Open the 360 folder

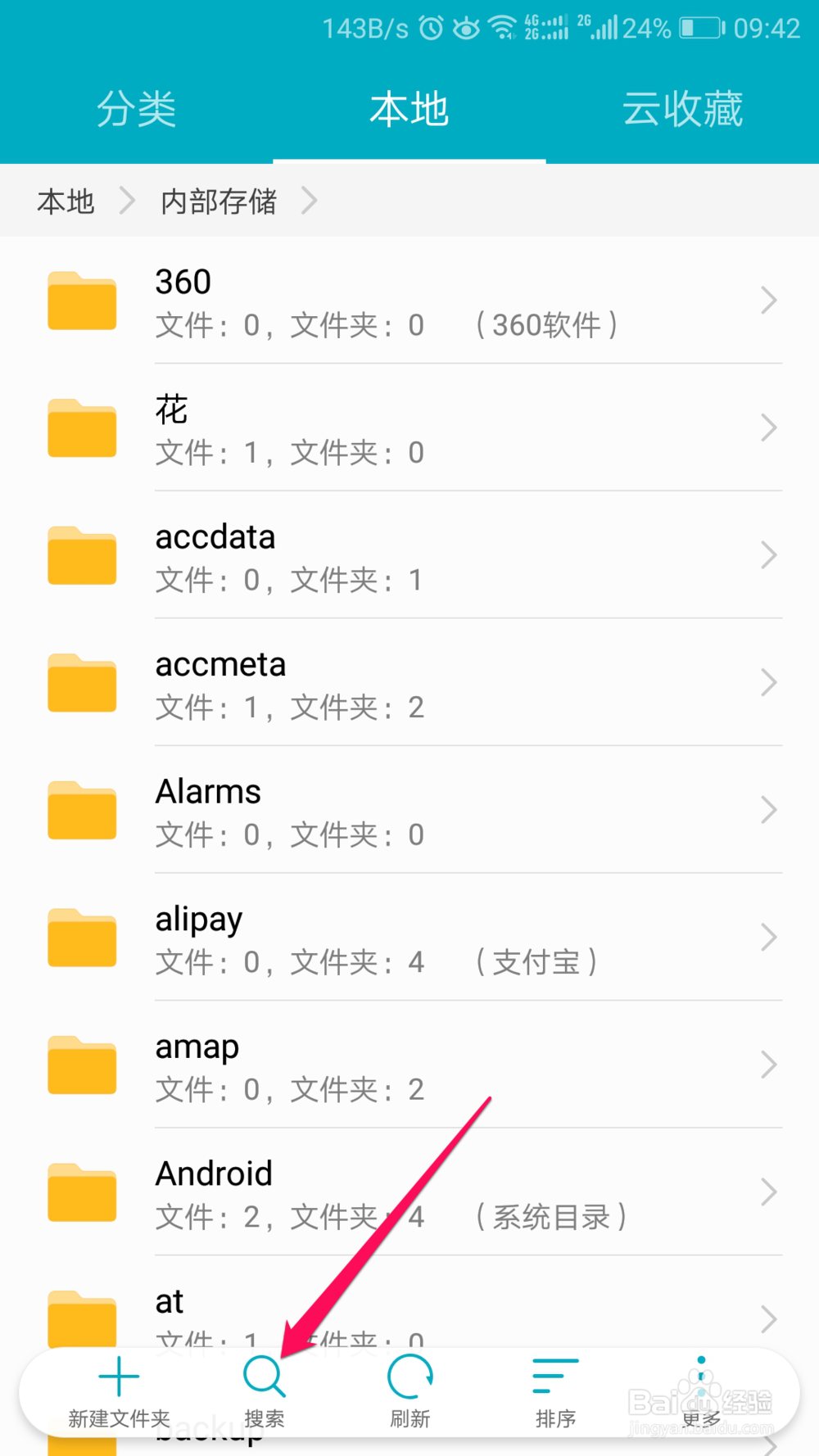(409, 301)
